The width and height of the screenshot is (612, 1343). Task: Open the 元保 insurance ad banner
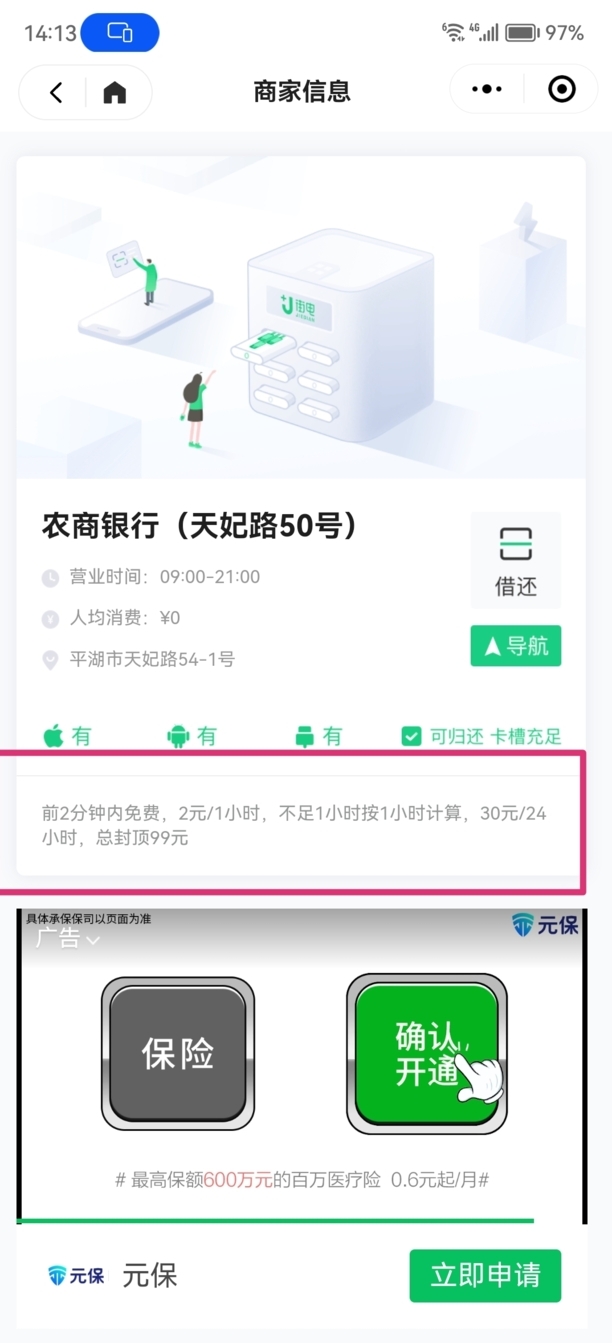tap(300, 1060)
